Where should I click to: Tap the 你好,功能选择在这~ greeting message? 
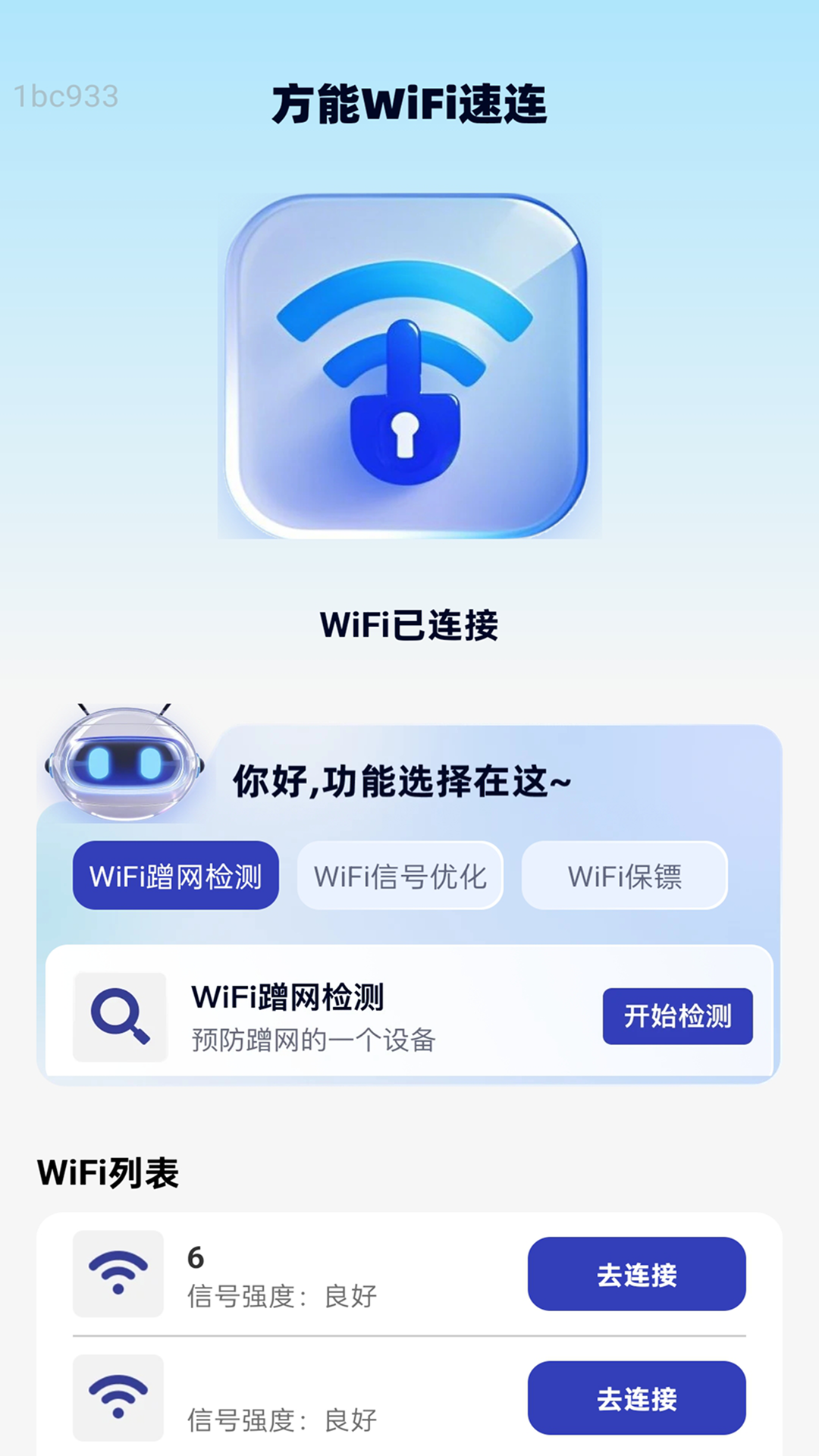click(400, 781)
